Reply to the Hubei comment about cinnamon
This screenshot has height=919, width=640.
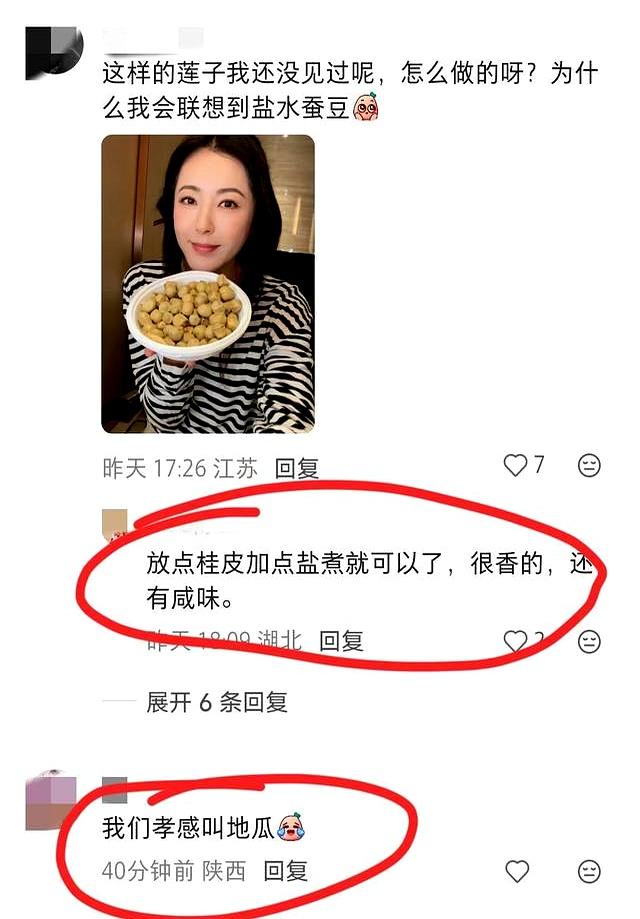pyautogui.click(x=341, y=641)
